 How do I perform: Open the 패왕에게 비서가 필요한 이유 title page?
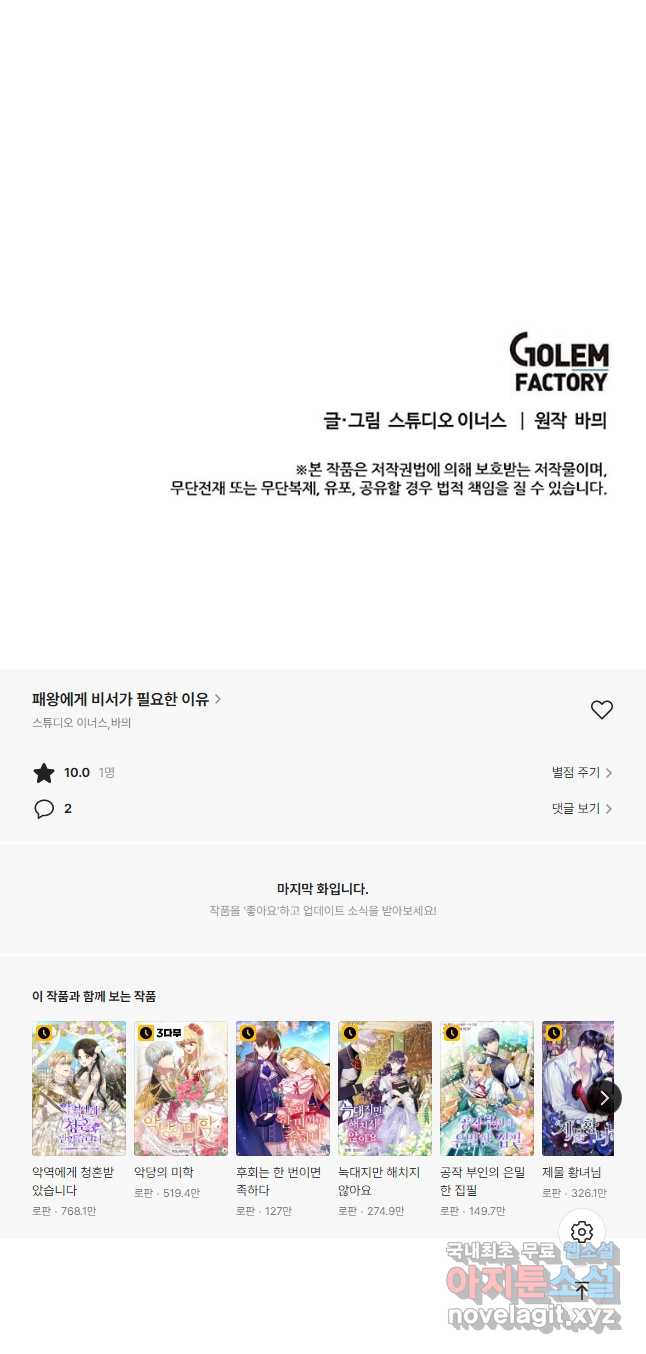[126, 699]
